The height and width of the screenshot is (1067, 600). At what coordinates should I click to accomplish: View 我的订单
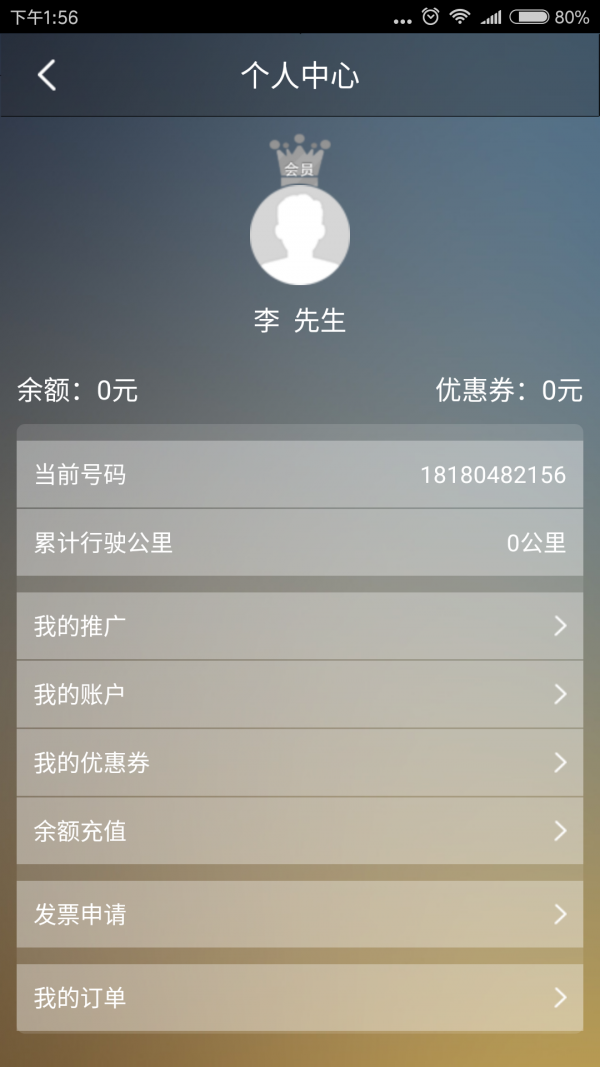[x=299, y=997]
